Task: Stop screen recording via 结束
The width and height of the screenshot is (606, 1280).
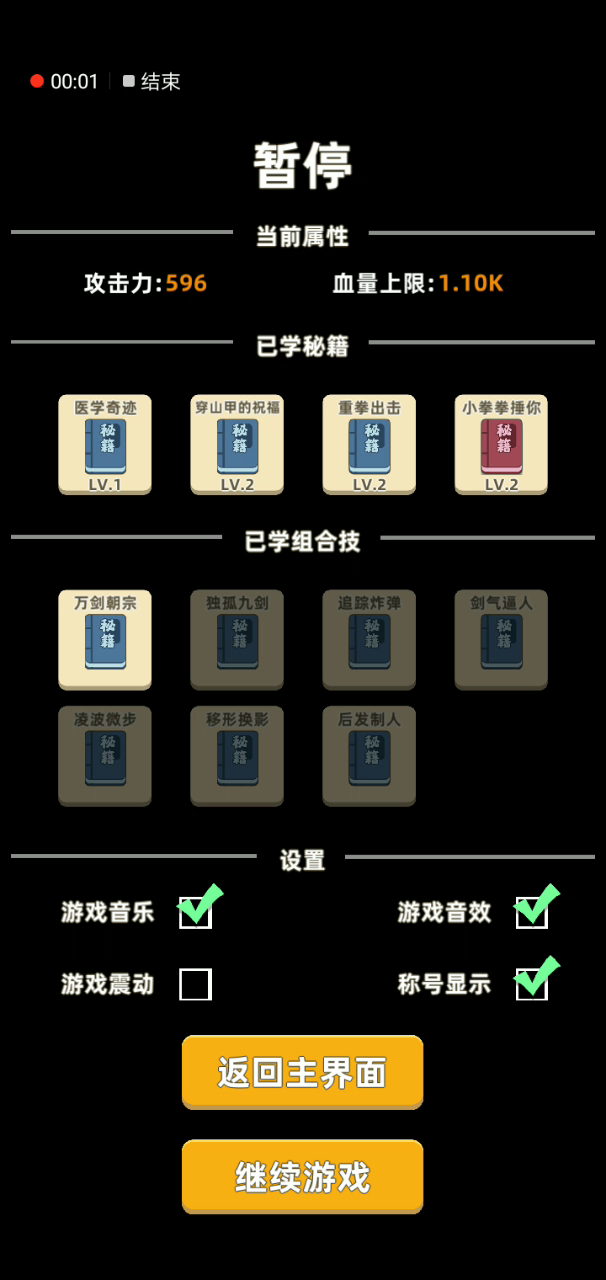Action: pos(152,82)
